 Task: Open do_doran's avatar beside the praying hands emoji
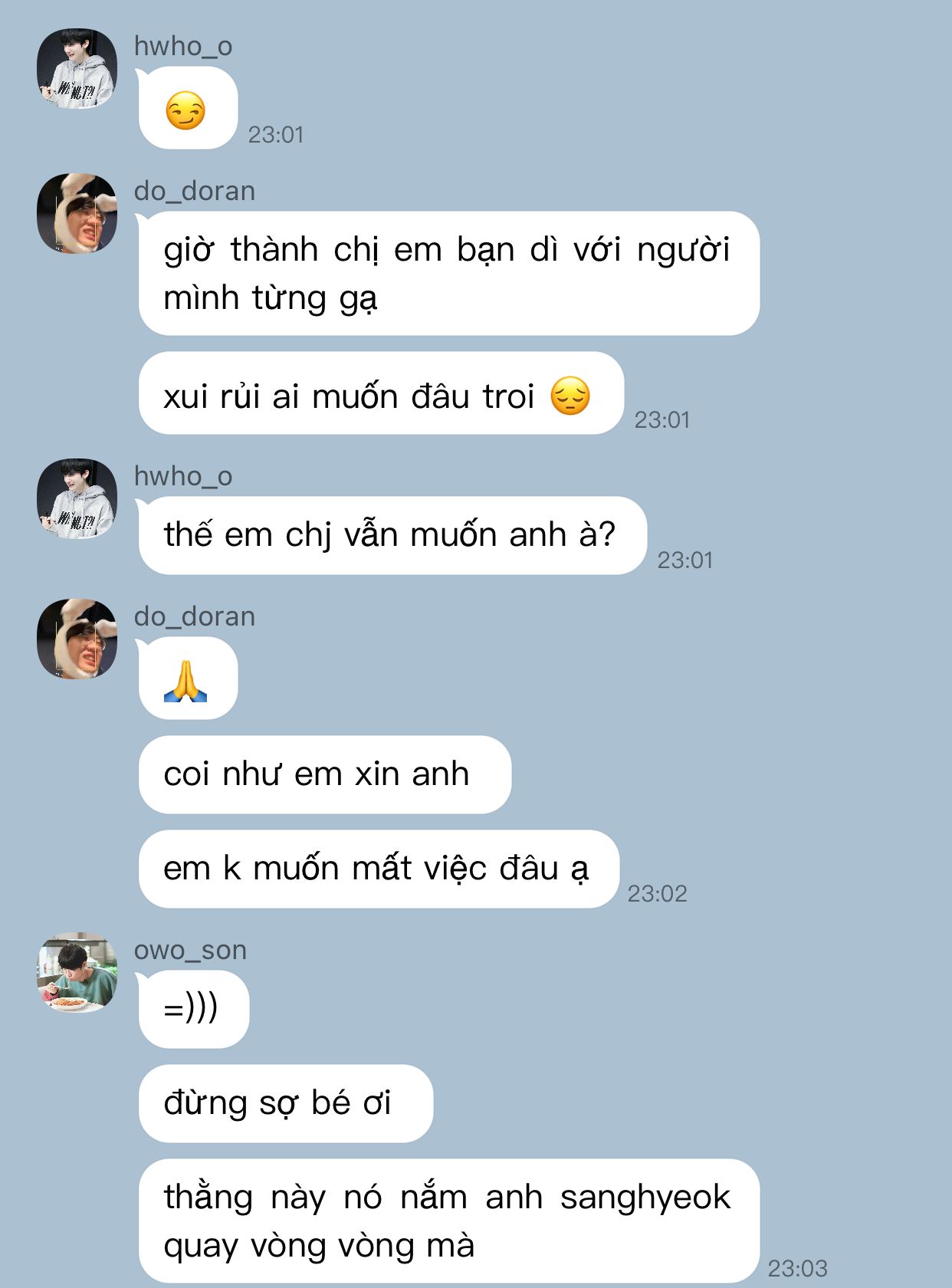click(x=77, y=639)
